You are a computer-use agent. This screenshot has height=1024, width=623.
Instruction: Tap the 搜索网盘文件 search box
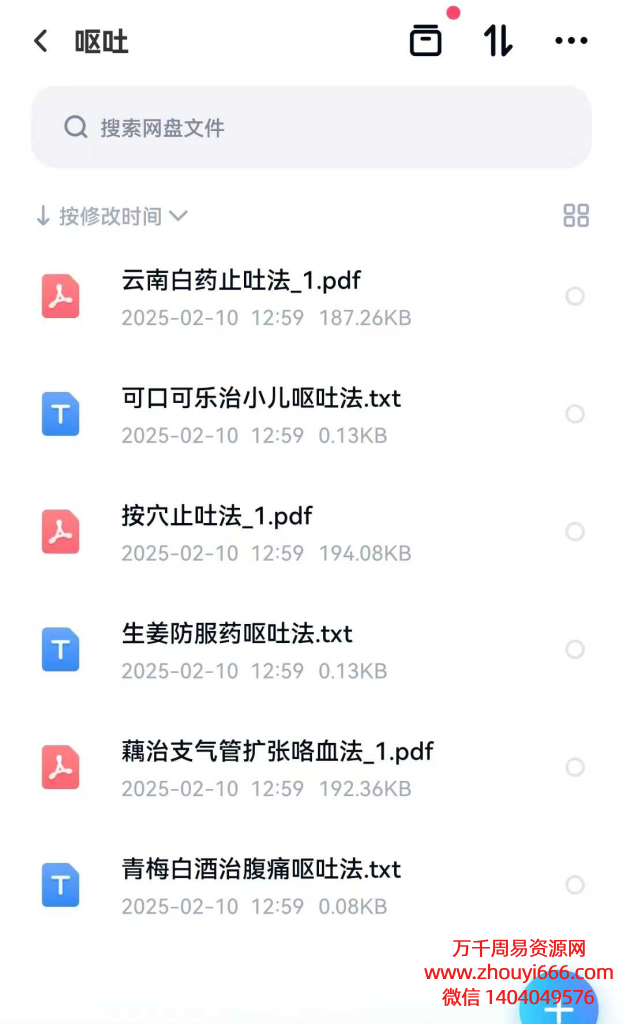(x=311, y=128)
